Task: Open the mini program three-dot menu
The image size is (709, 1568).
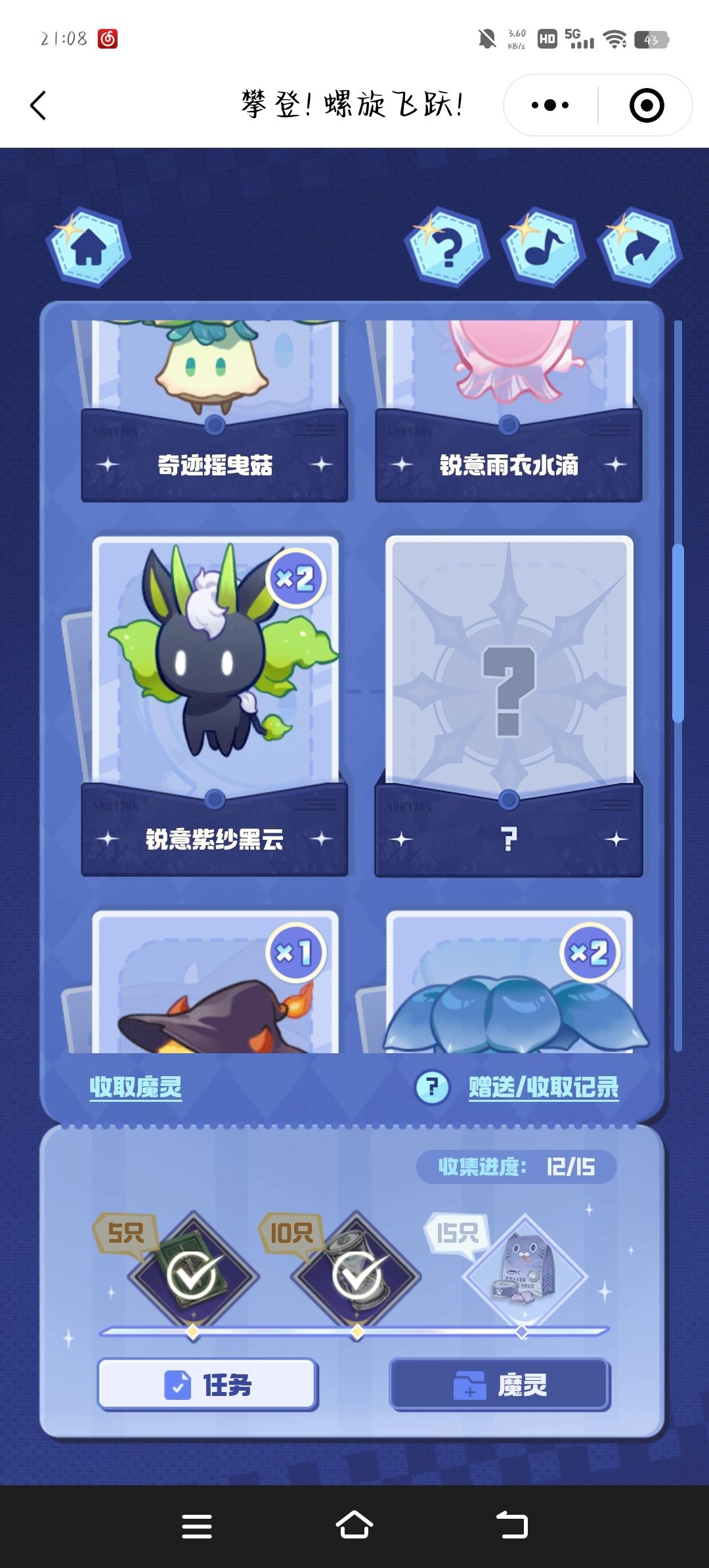Action: pyautogui.click(x=550, y=105)
